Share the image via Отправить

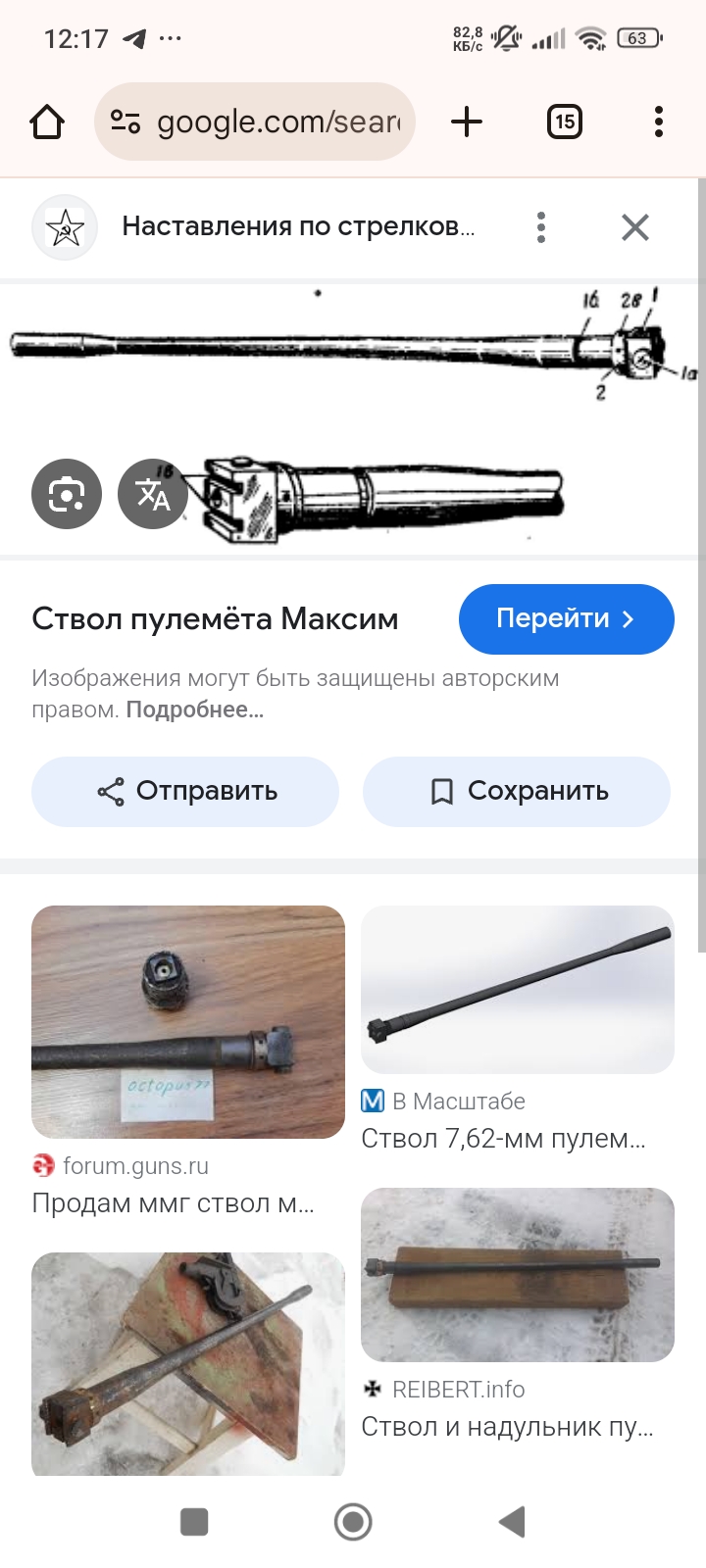pos(185,792)
